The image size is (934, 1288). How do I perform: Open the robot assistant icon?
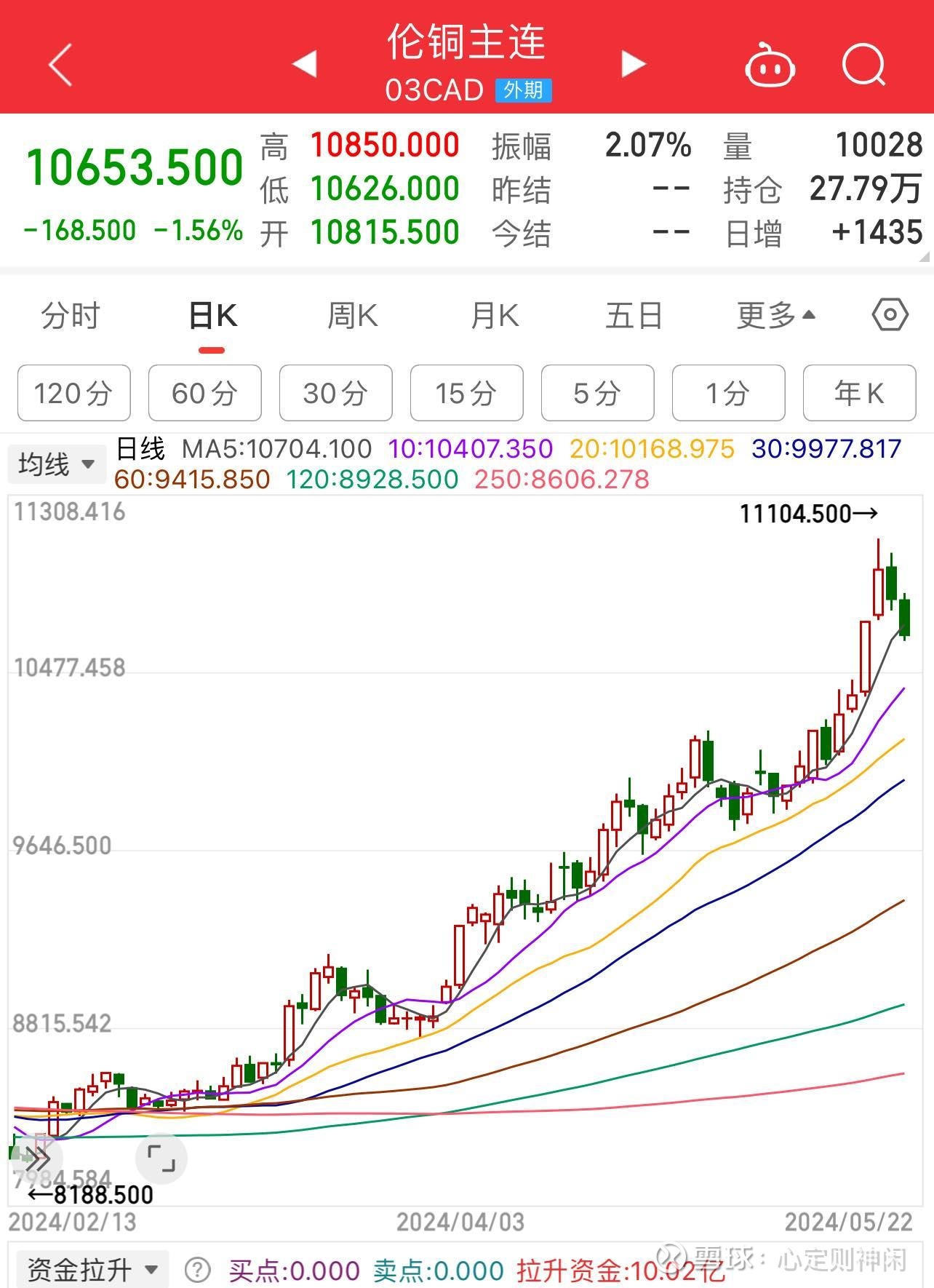click(770, 65)
